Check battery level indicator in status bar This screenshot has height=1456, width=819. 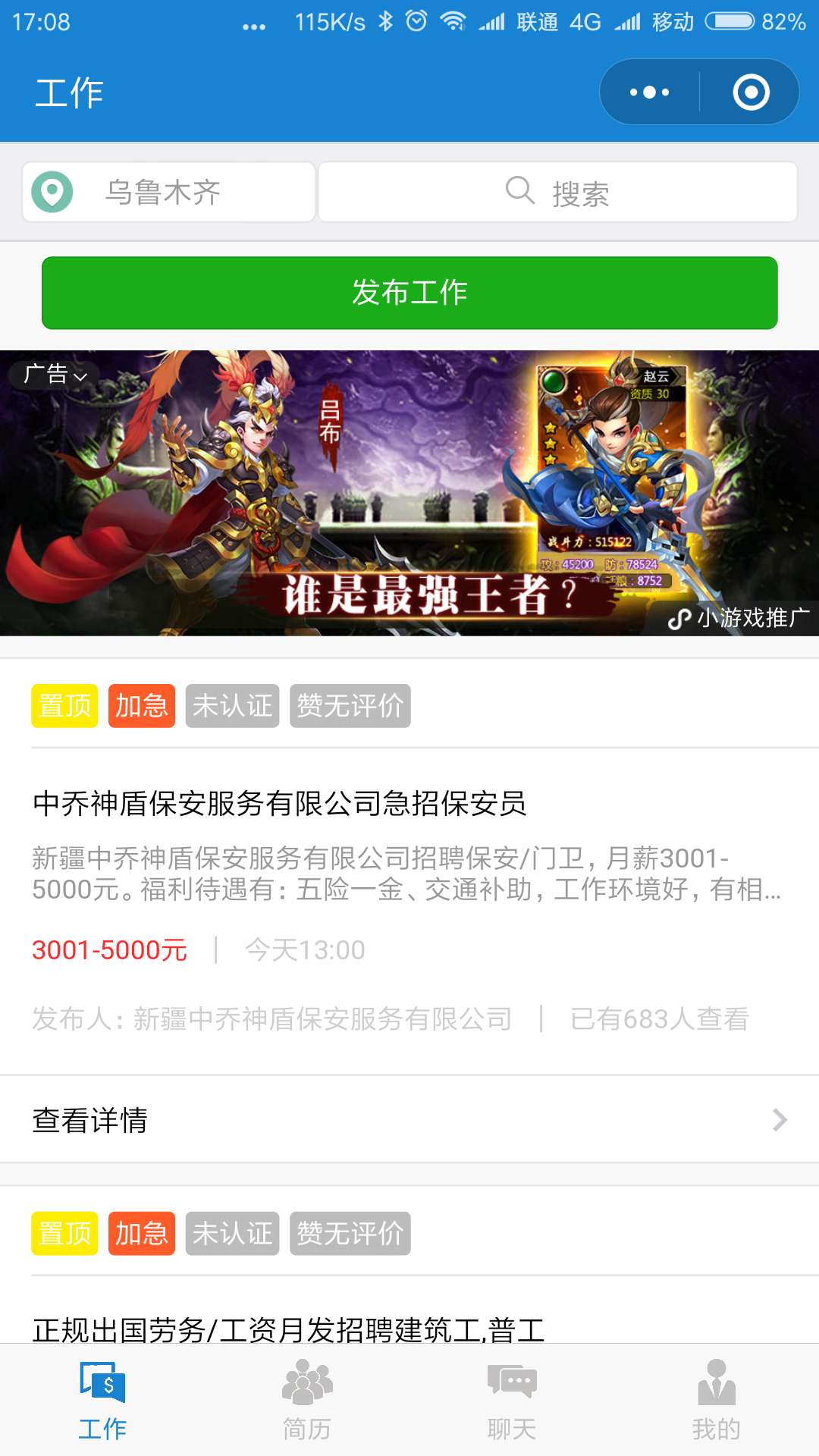(x=730, y=21)
